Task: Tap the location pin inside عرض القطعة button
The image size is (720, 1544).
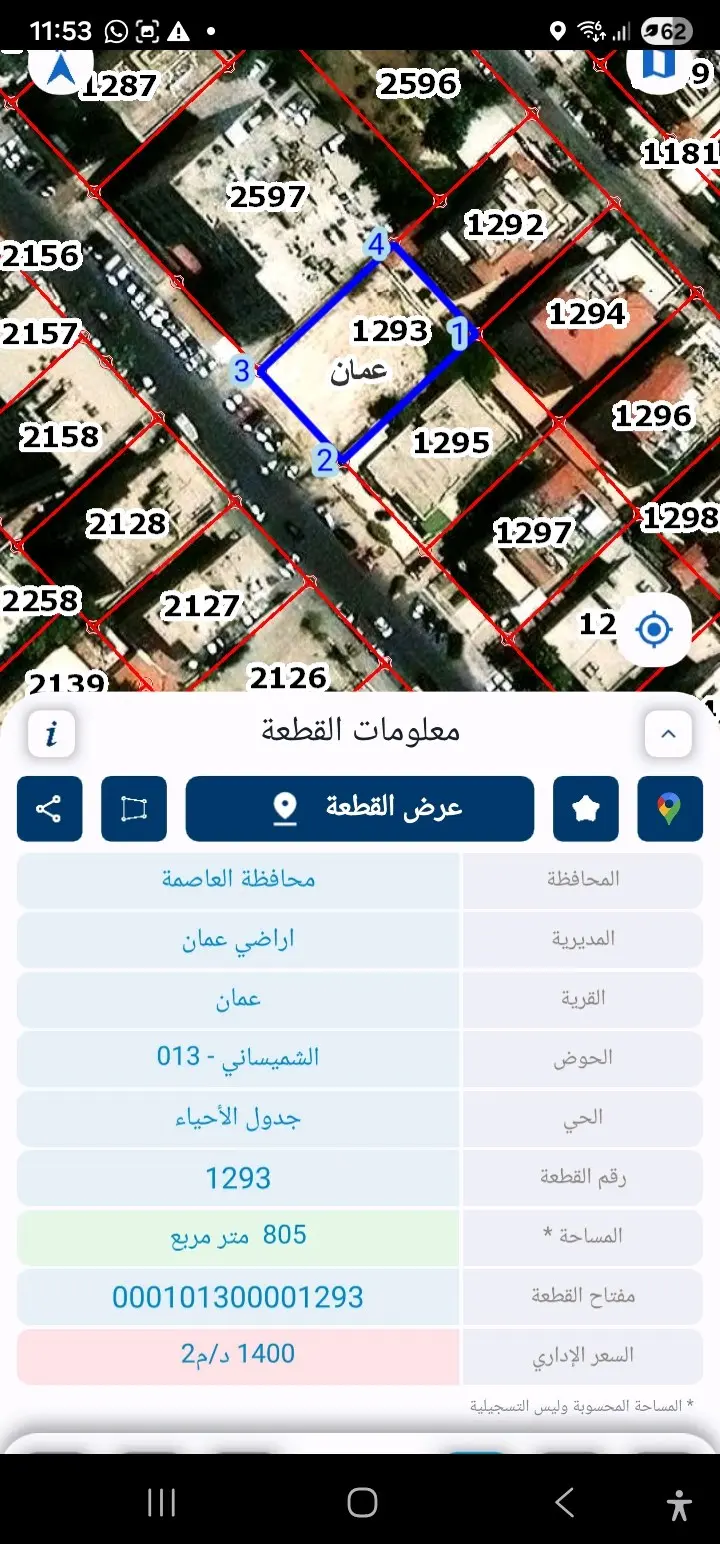Action: point(287,808)
